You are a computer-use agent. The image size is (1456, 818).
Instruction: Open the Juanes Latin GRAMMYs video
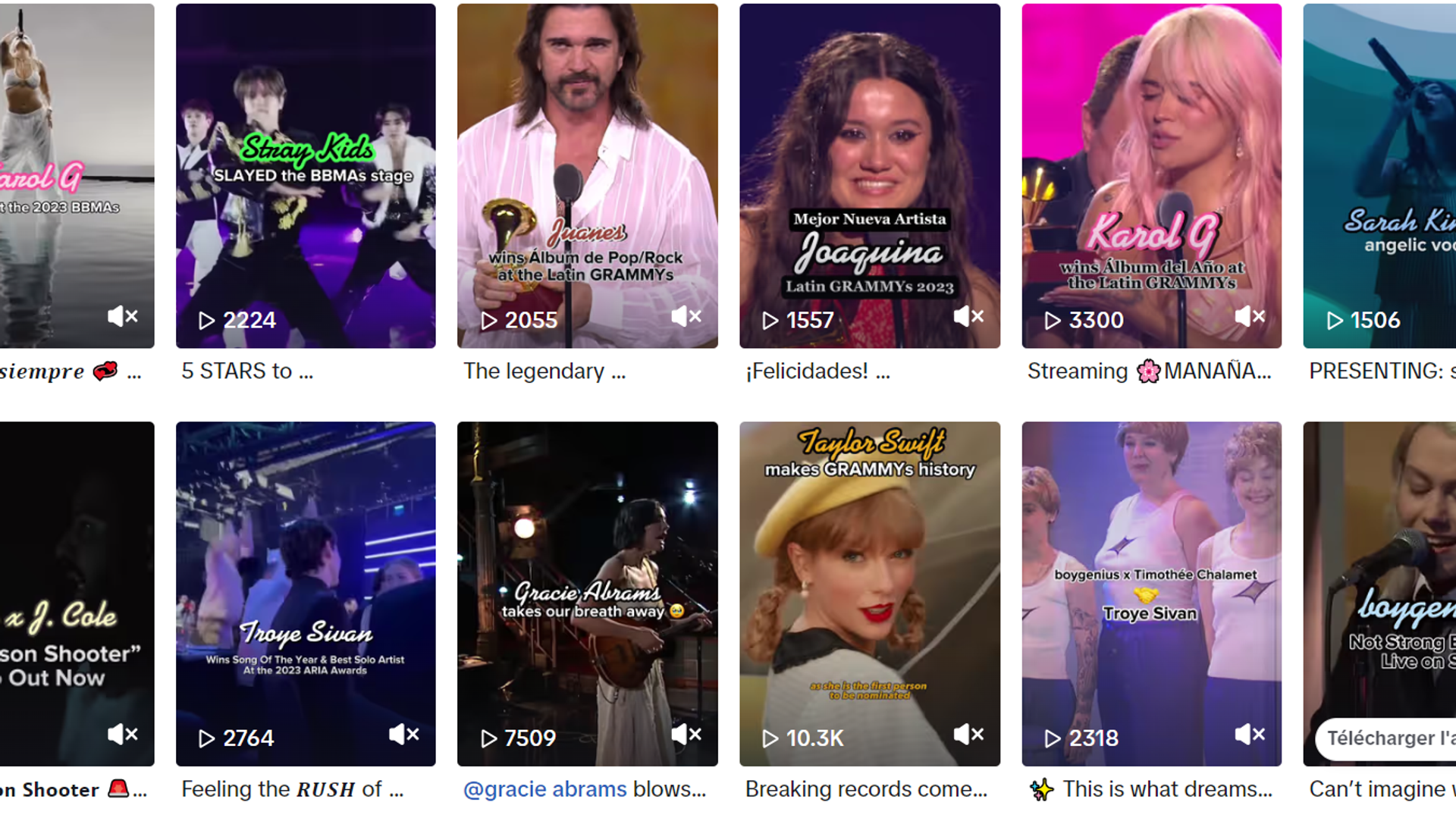[x=587, y=152]
